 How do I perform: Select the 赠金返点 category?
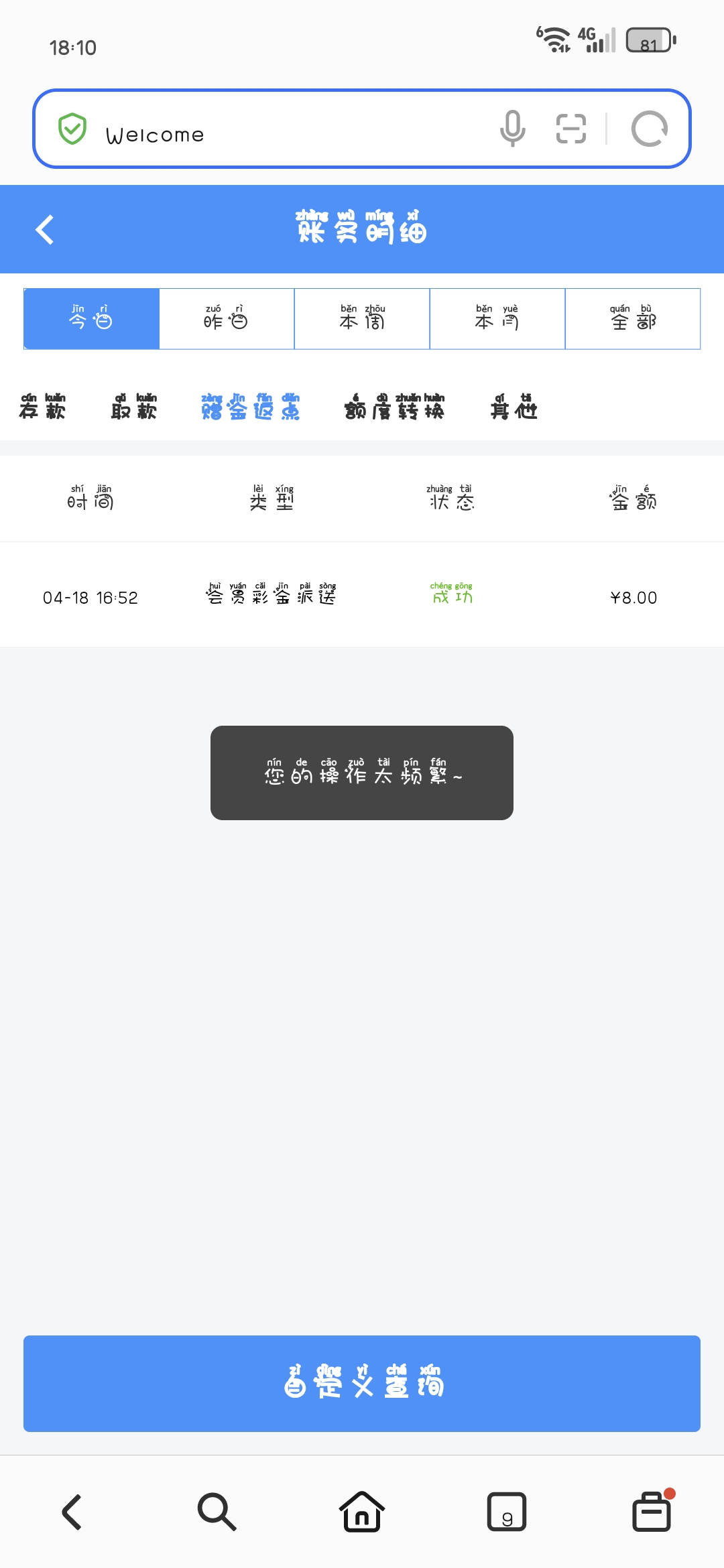pos(251,407)
